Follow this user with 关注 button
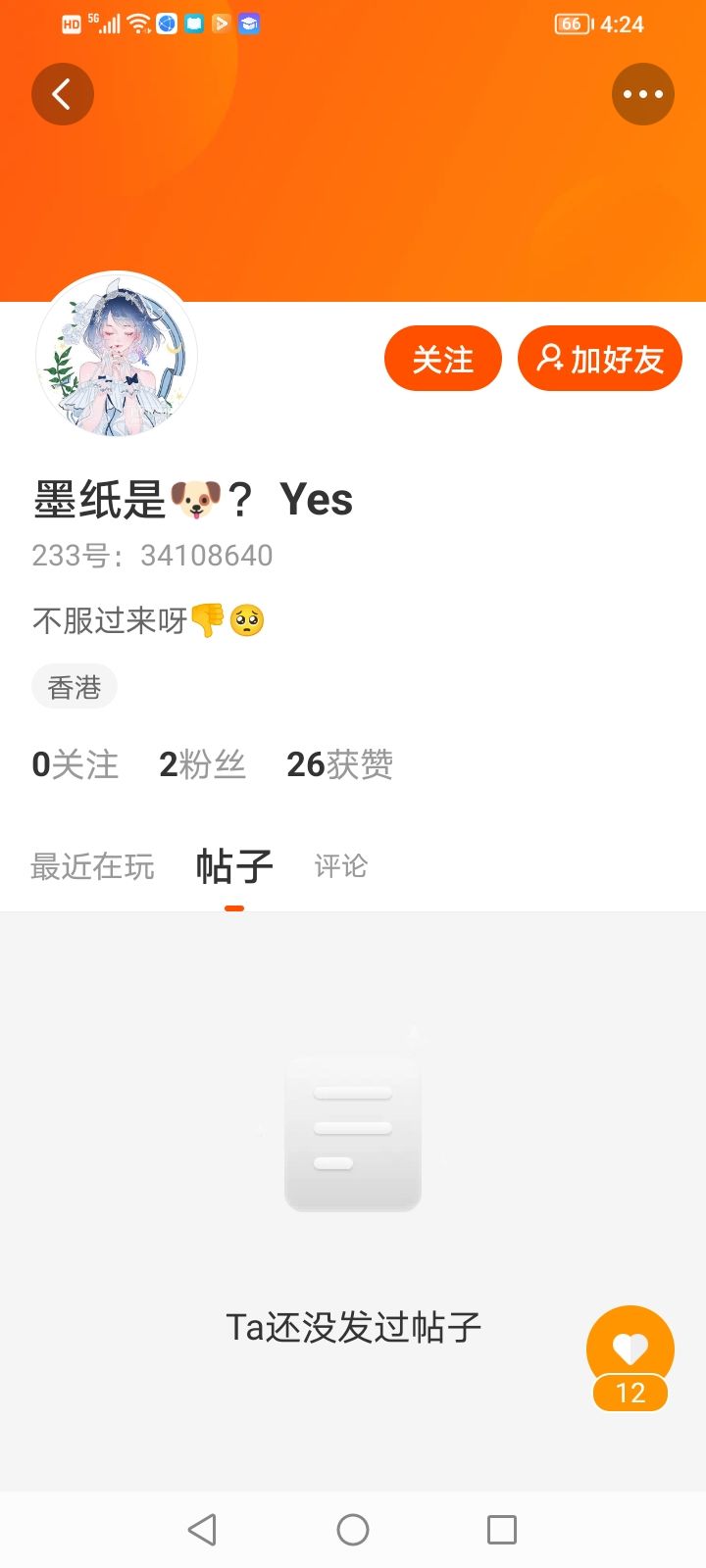The image size is (706, 1568). click(442, 359)
